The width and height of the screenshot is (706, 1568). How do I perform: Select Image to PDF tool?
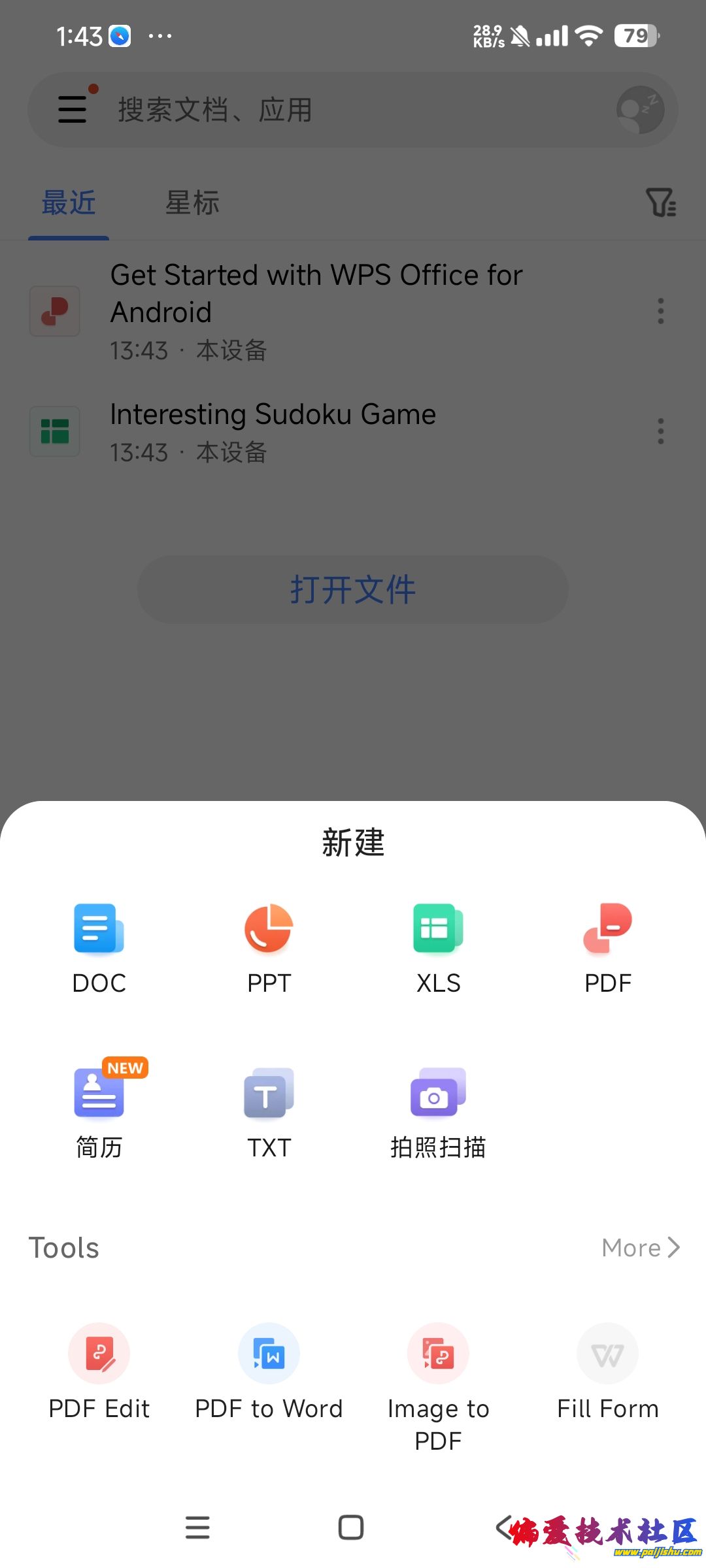coord(438,1379)
